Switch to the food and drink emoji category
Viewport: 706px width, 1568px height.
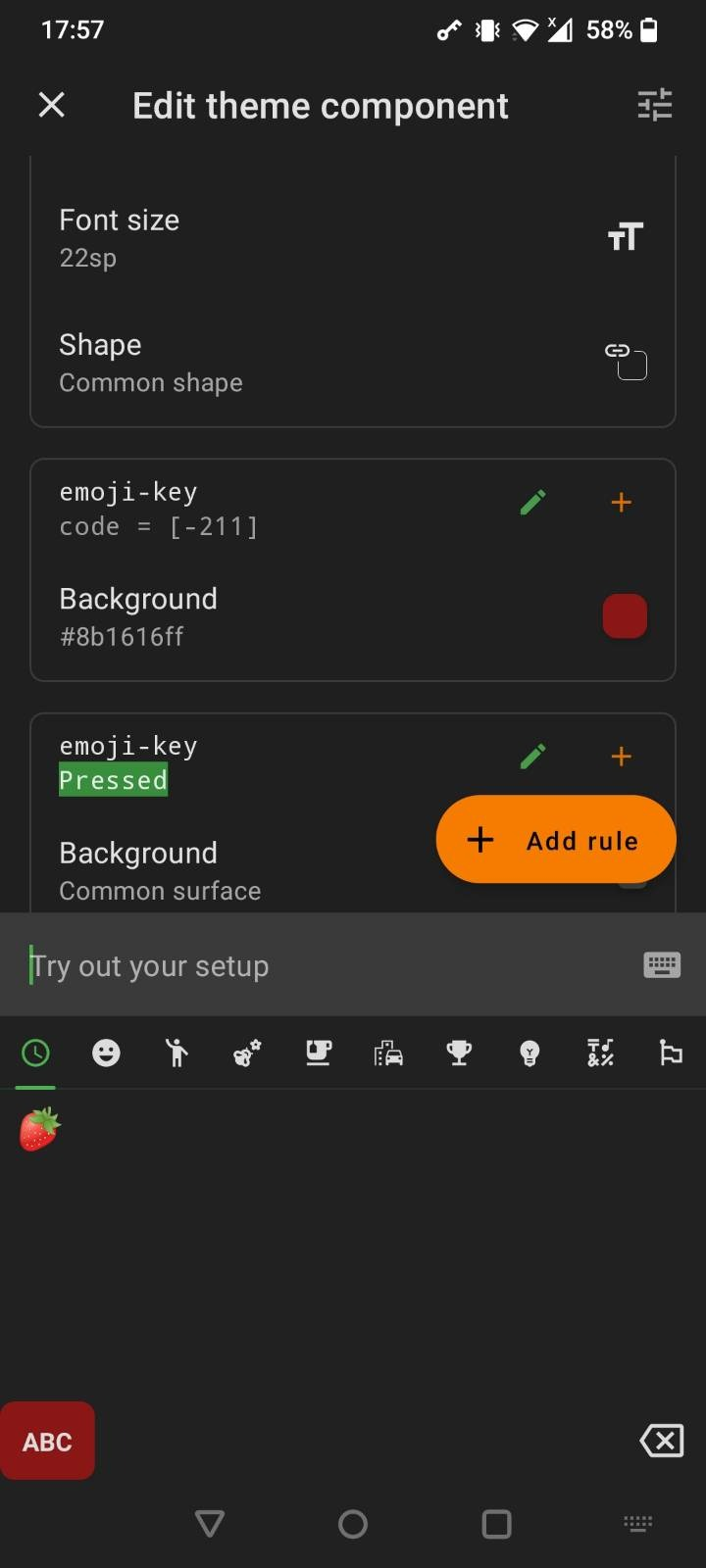(x=318, y=1053)
